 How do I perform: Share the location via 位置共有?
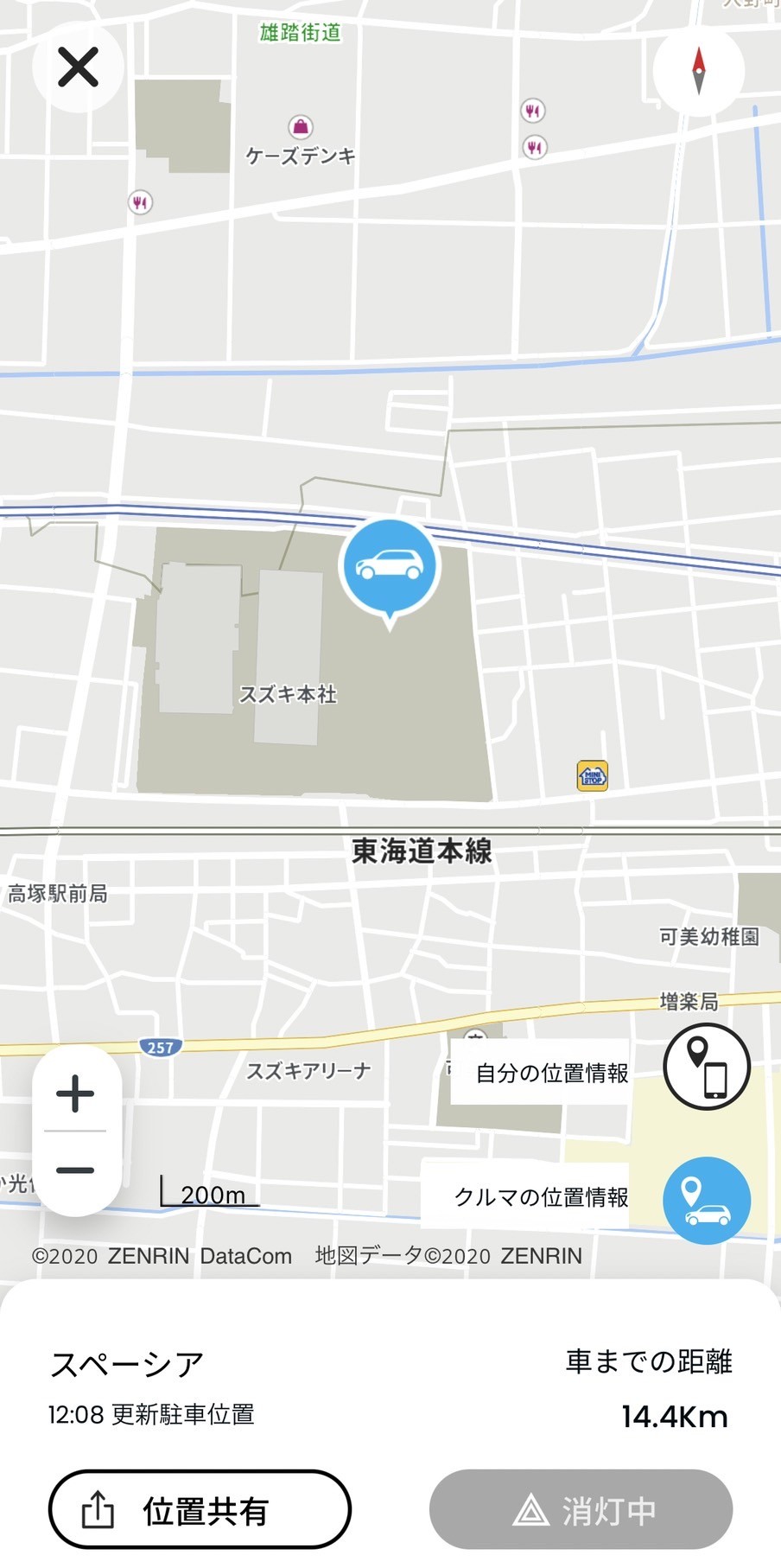[200, 1509]
